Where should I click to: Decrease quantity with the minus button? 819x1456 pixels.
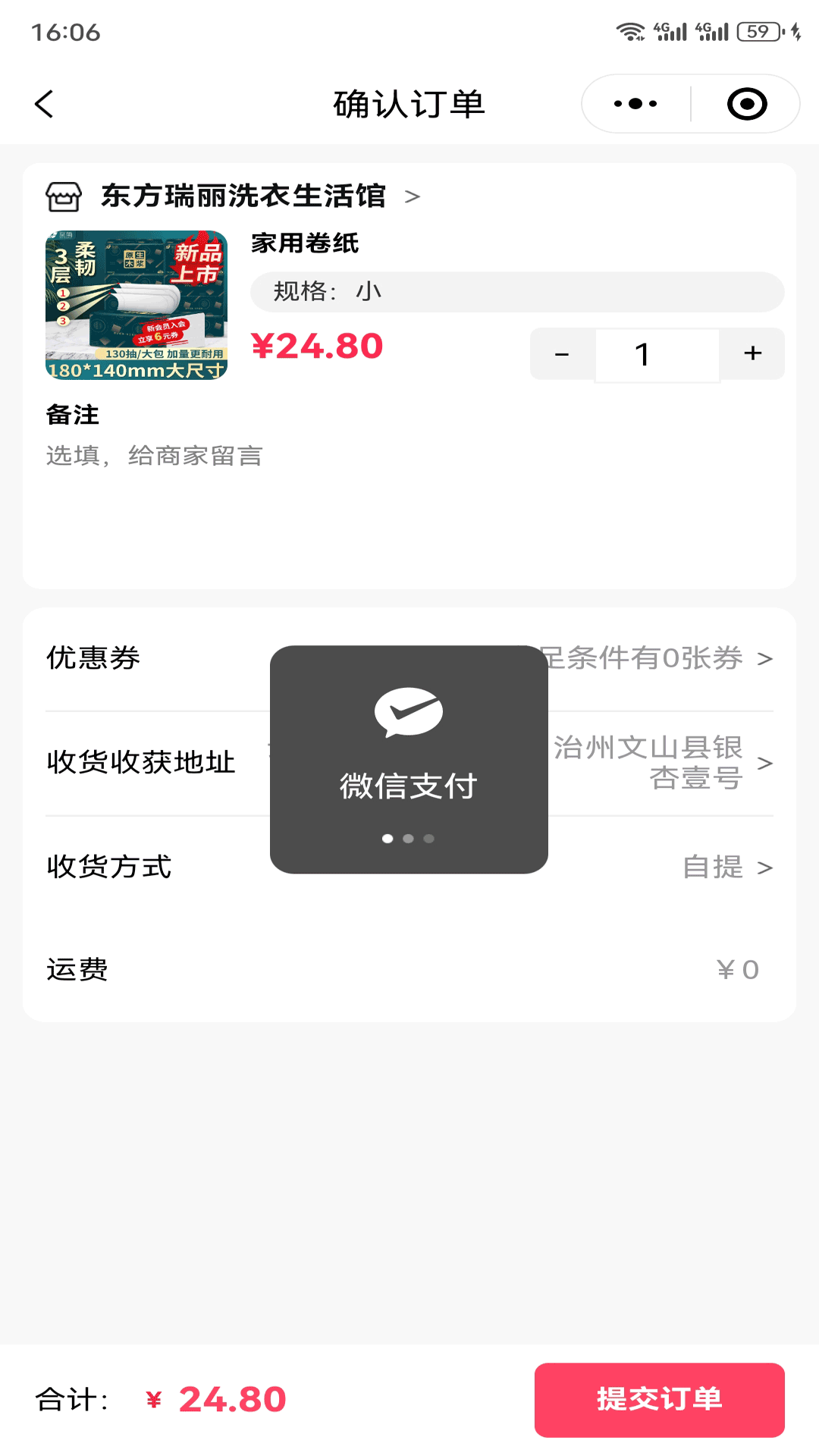pos(561,353)
